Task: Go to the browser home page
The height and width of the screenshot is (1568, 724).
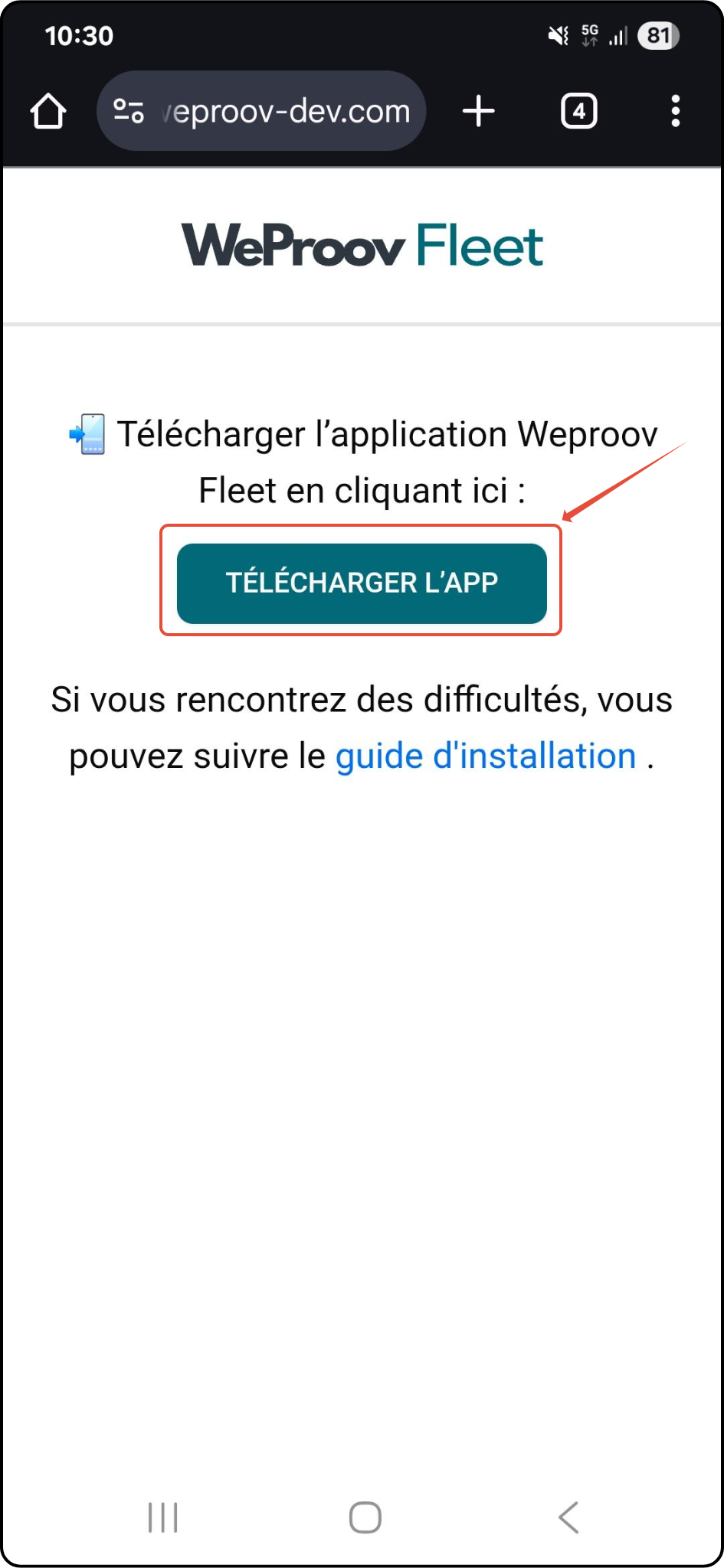Action: [48, 111]
